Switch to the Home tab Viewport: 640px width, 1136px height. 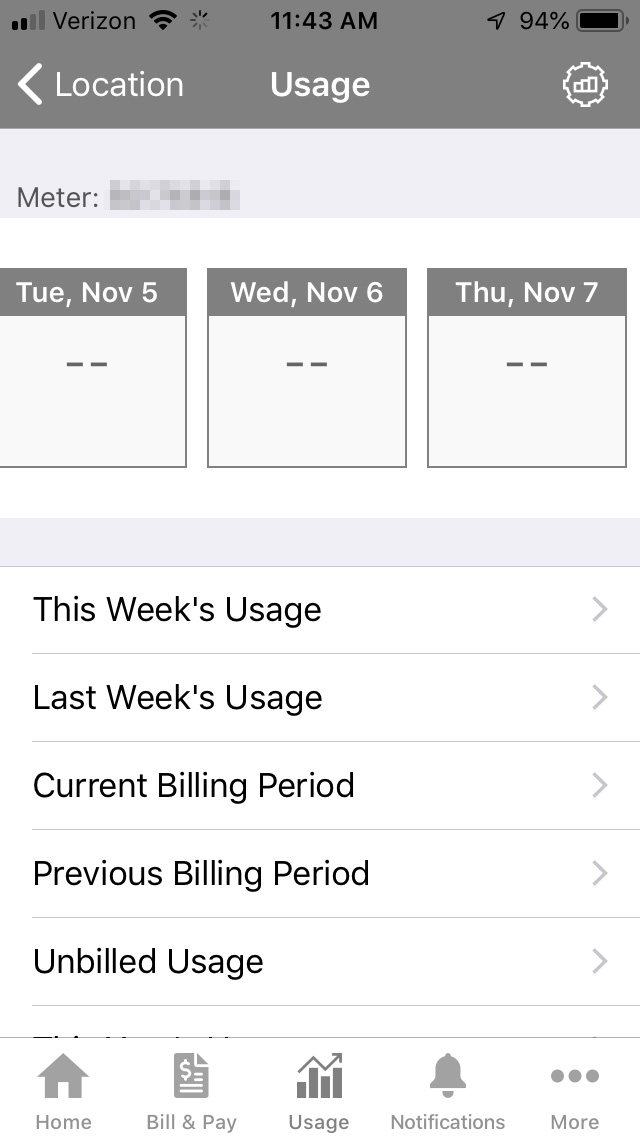pyautogui.click(x=63, y=1090)
